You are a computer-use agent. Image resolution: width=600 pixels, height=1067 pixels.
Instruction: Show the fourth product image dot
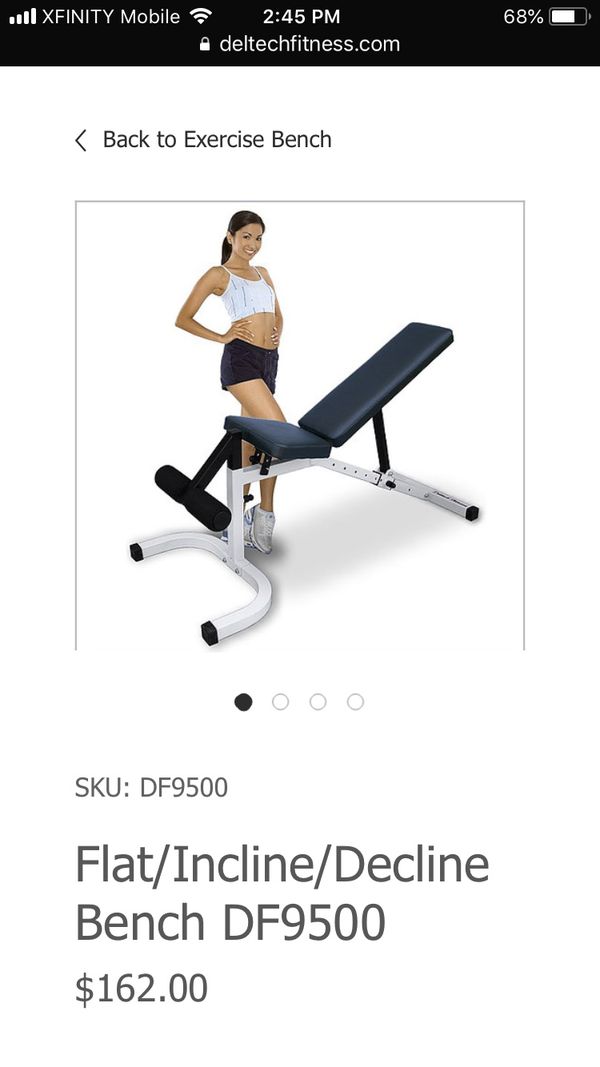(x=355, y=702)
